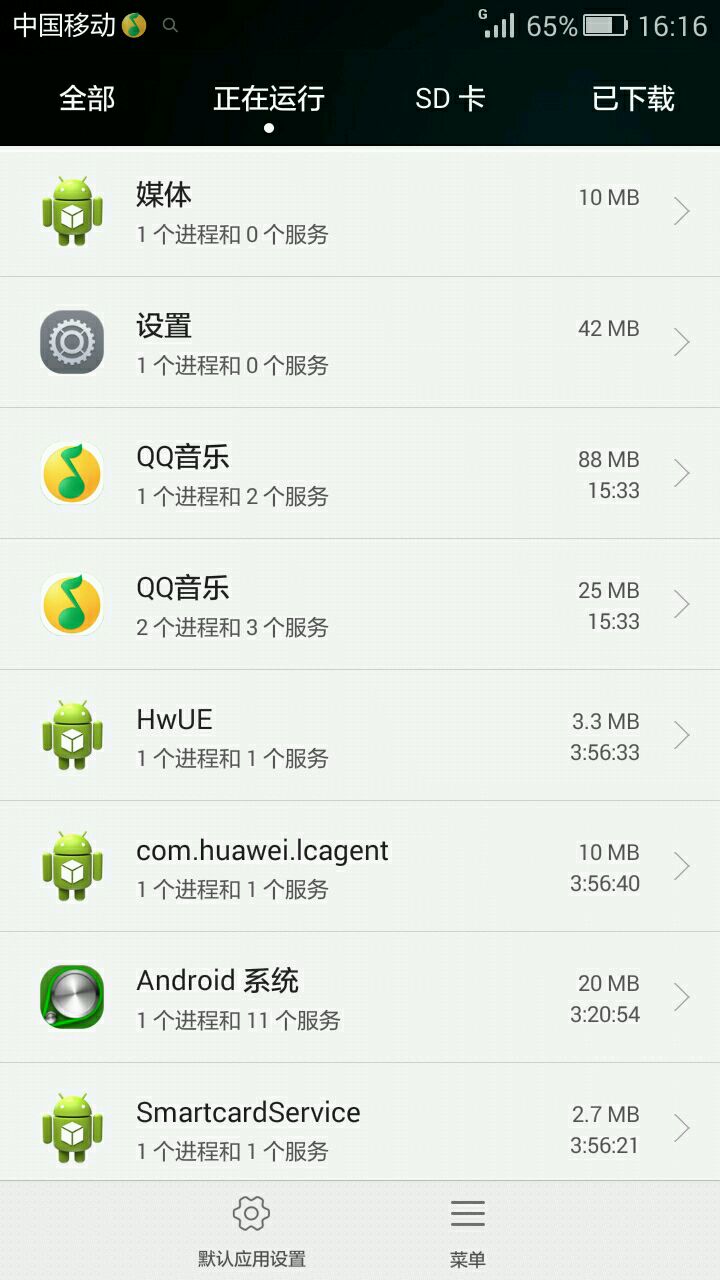This screenshot has width=720, height=1280.
Task: Open the 菜单 menu
Action: pos(467,1231)
